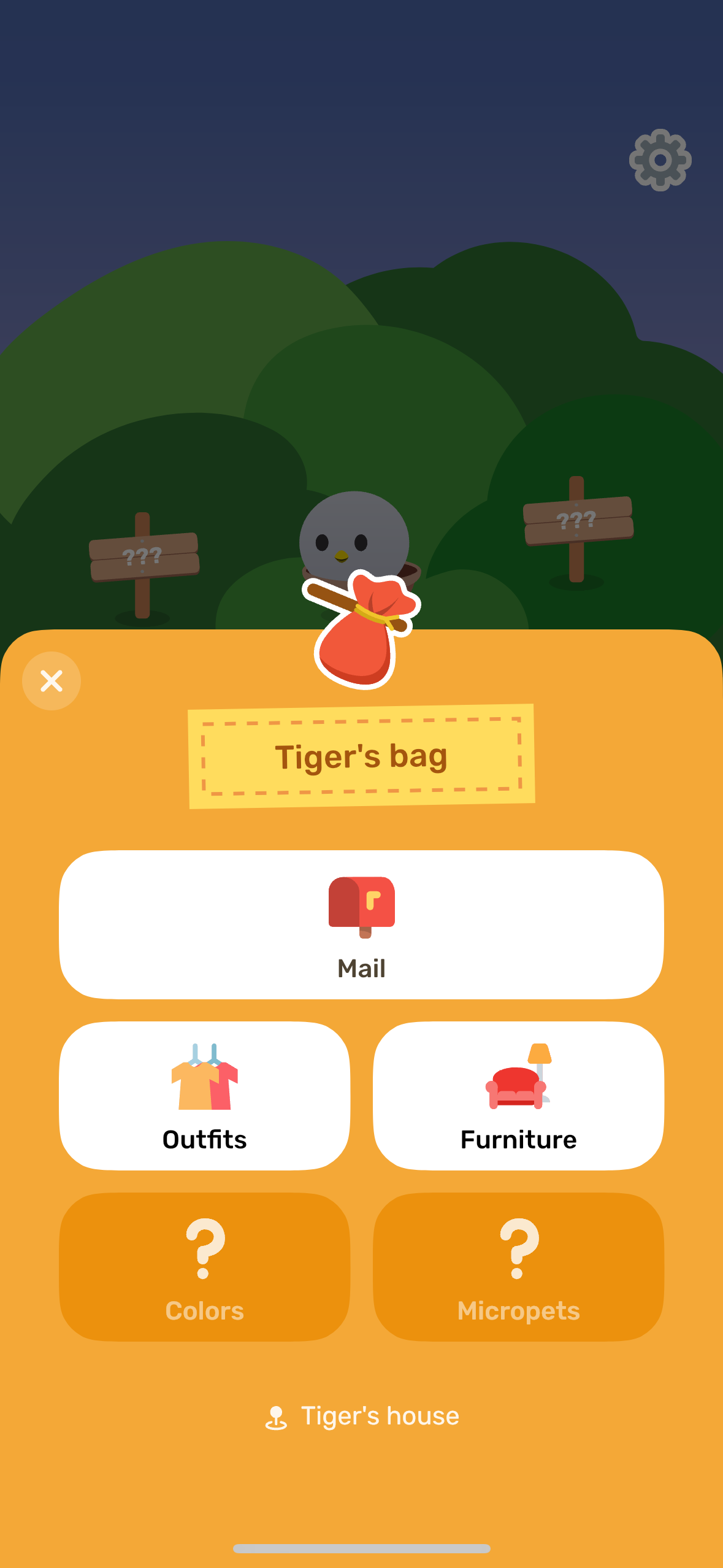
Task: Tap the question mark icon on Colors
Action: 204,1253
